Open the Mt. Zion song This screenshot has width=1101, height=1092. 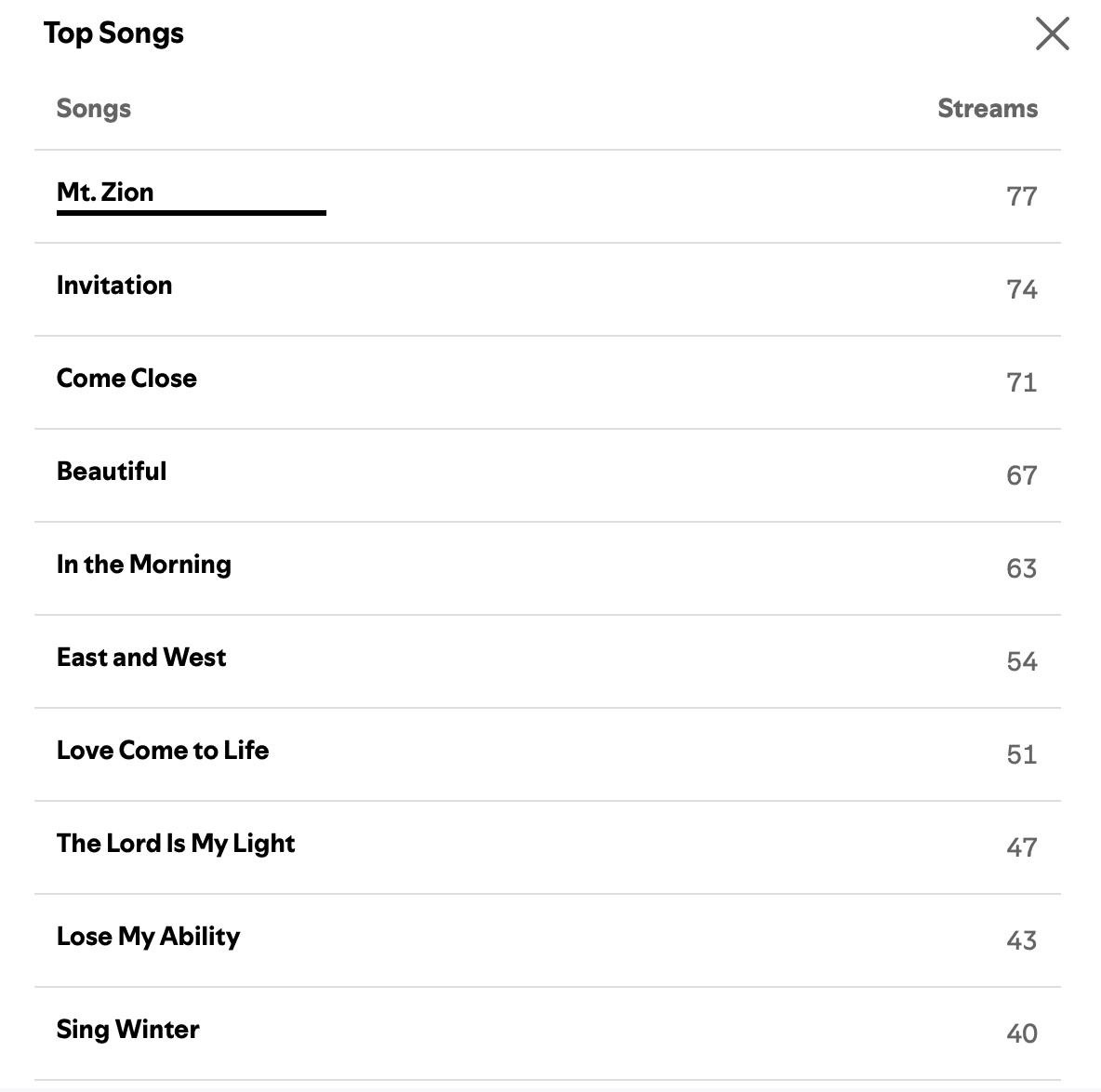tap(105, 193)
